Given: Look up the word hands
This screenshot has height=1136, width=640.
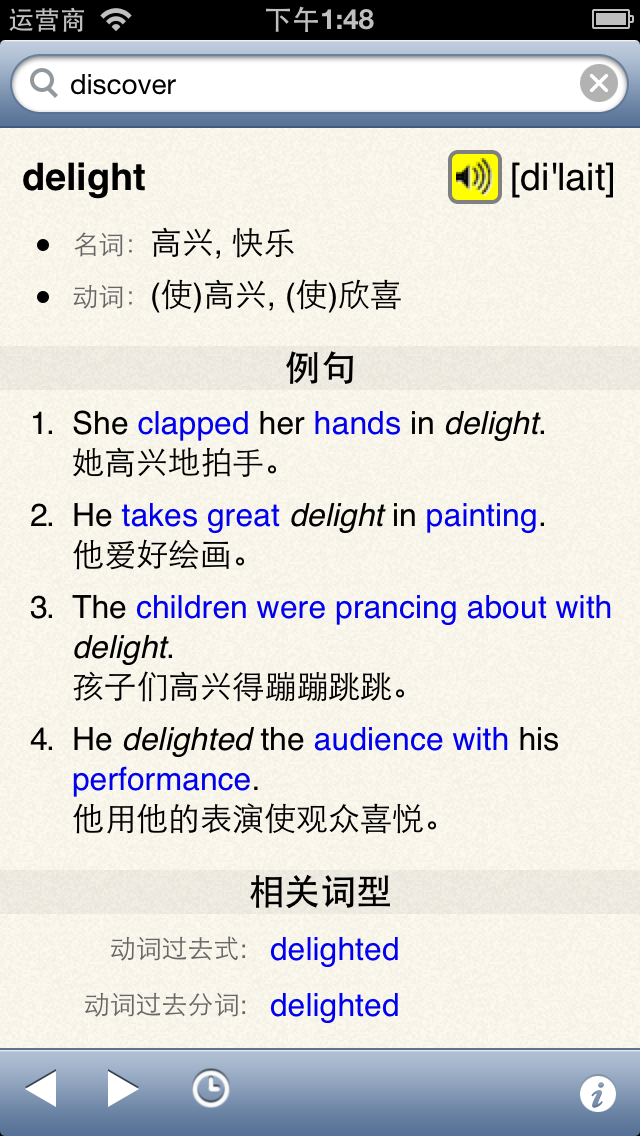Looking at the screenshot, I should point(357,424).
